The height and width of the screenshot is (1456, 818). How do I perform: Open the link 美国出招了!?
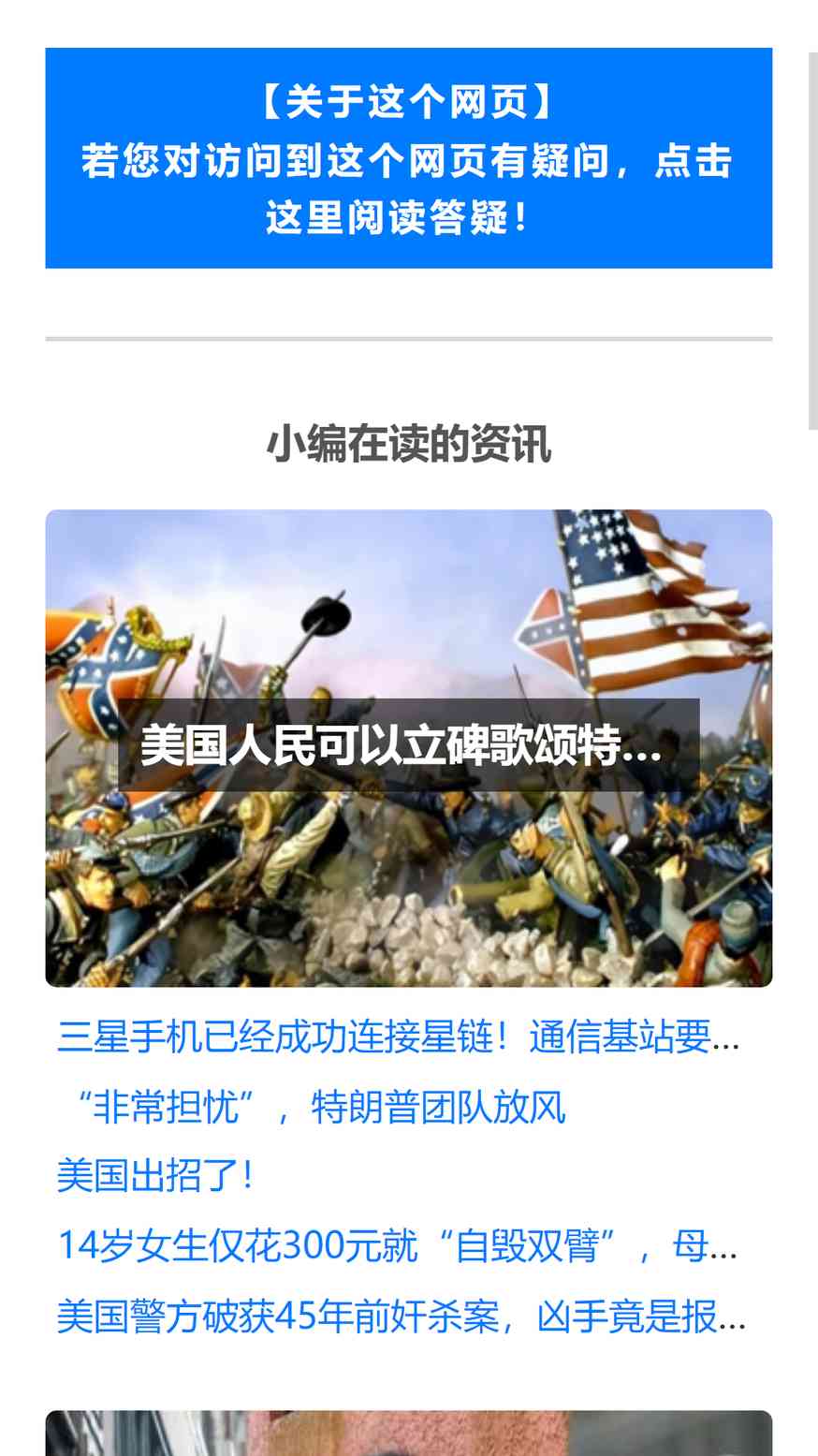(x=155, y=1176)
